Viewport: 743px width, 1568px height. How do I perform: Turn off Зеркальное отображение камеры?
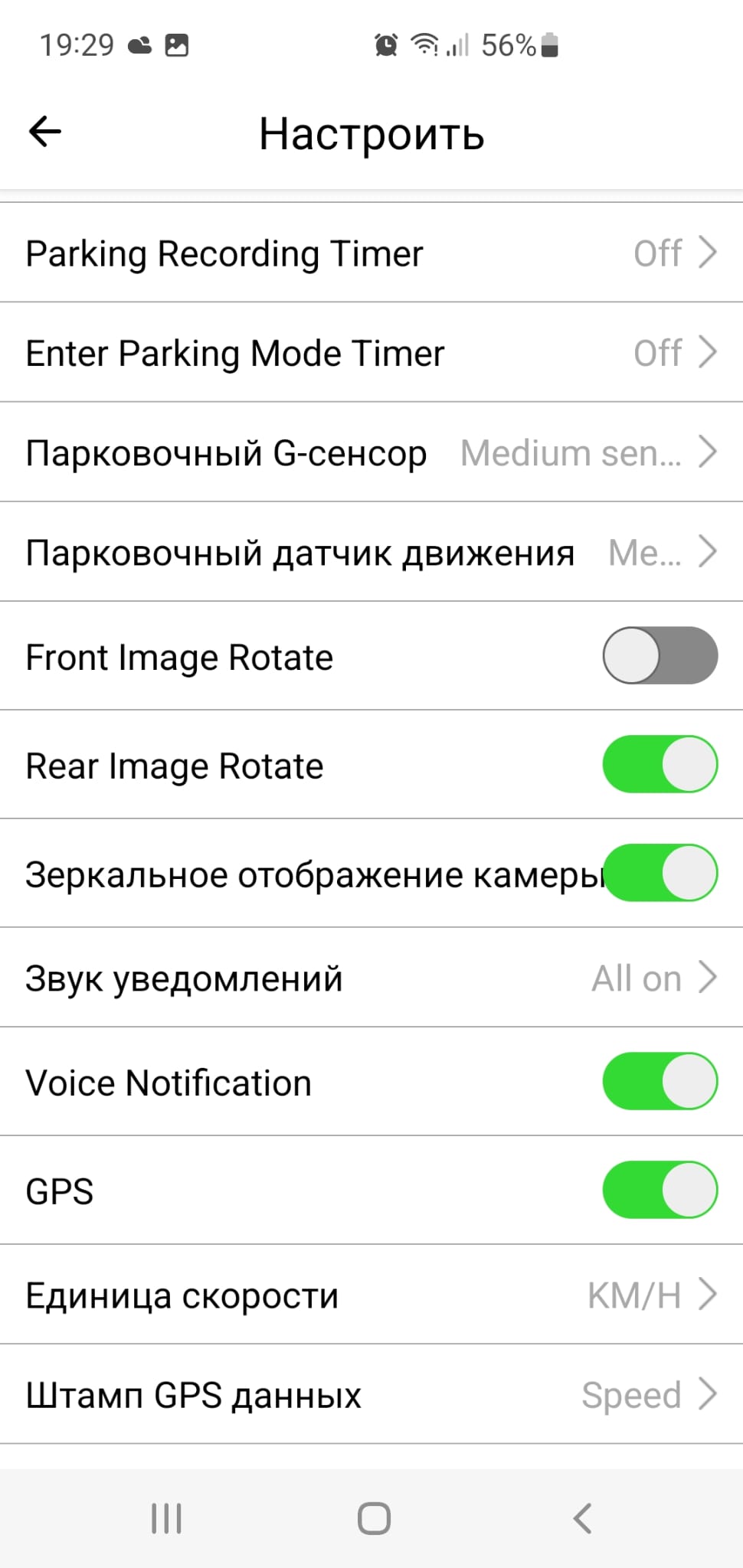coord(661,873)
